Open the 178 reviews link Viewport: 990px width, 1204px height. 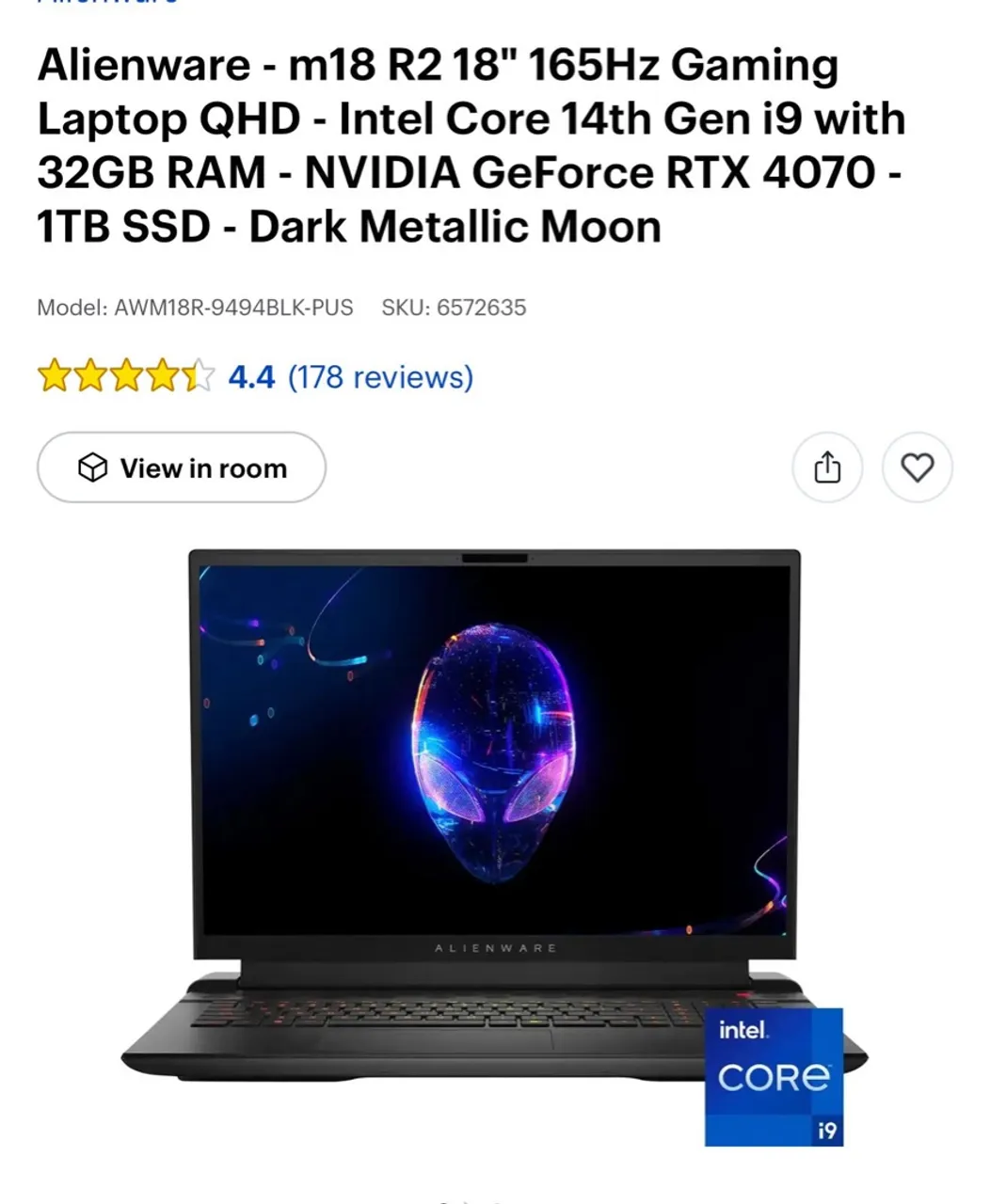click(x=380, y=377)
